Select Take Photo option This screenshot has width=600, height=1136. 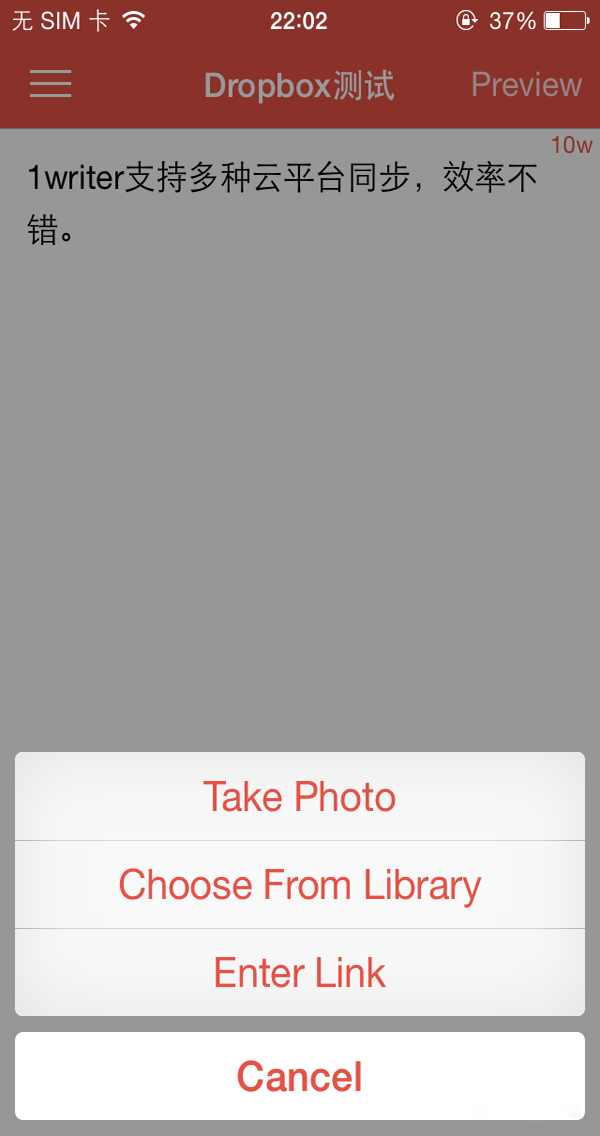click(300, 796)
